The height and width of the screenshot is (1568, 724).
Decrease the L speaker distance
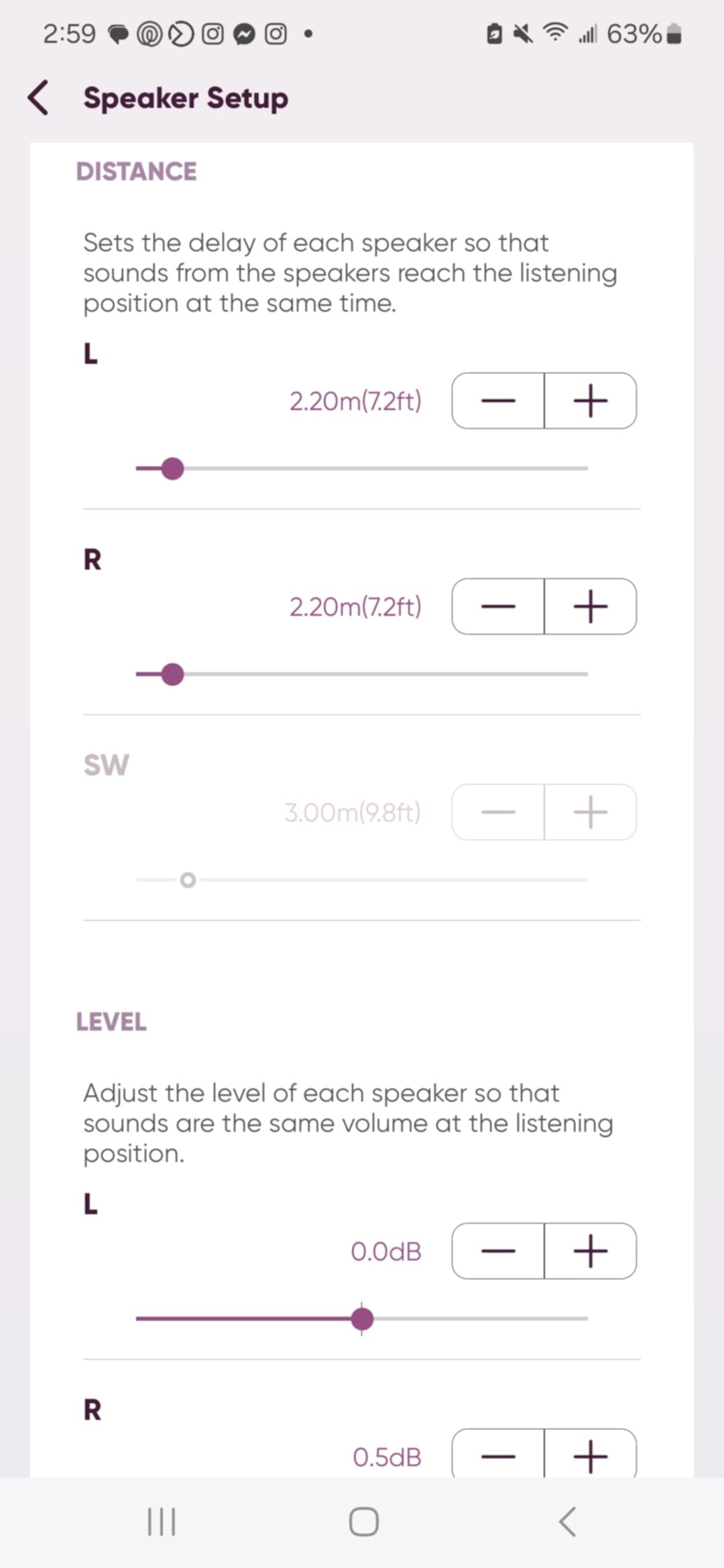498,401
